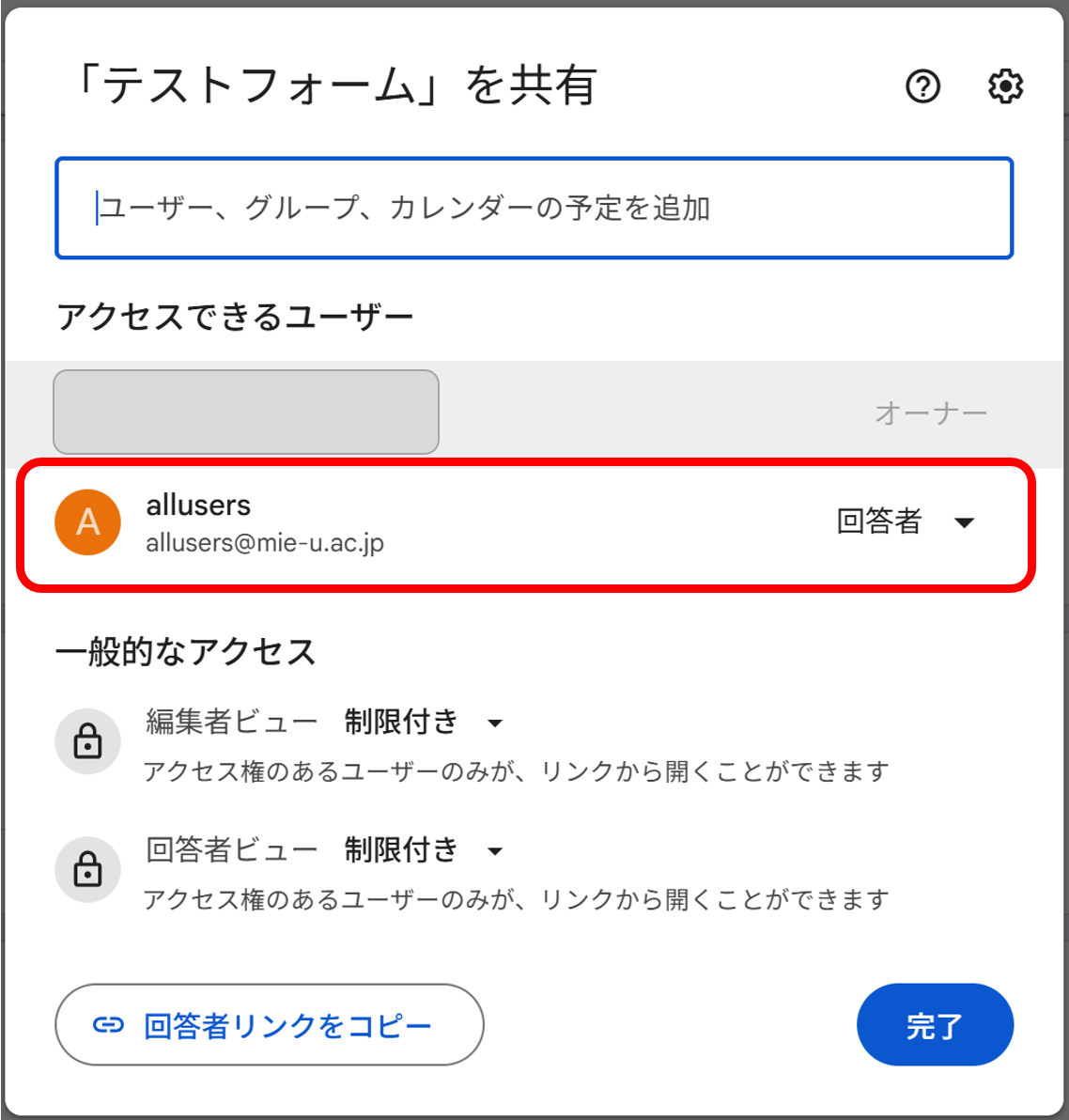Open the sharing settings gear
Screen dimensions: 1069x1120
point(1004,86)
